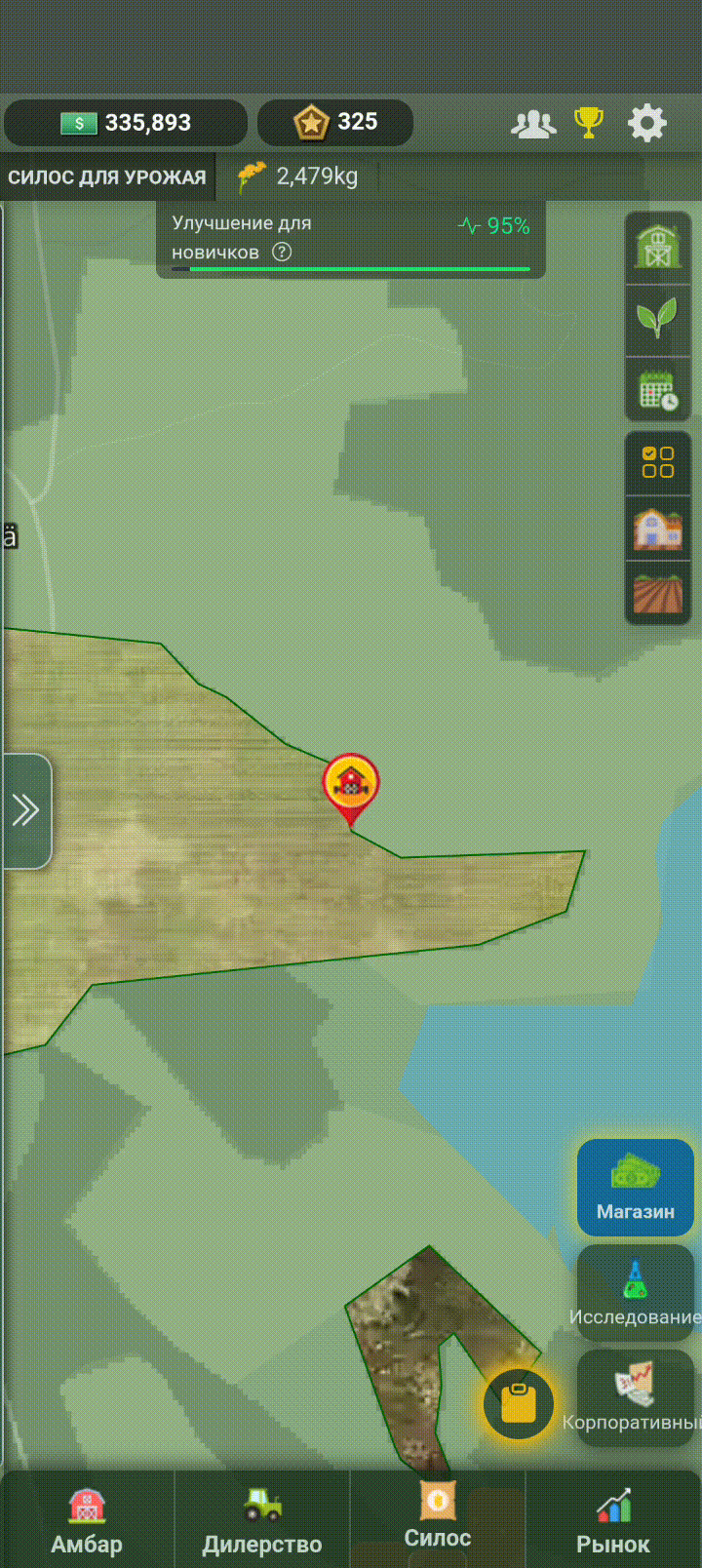Switch to the Дилерство tab
Screen dimensions: 702x1568
point(262,1521)
